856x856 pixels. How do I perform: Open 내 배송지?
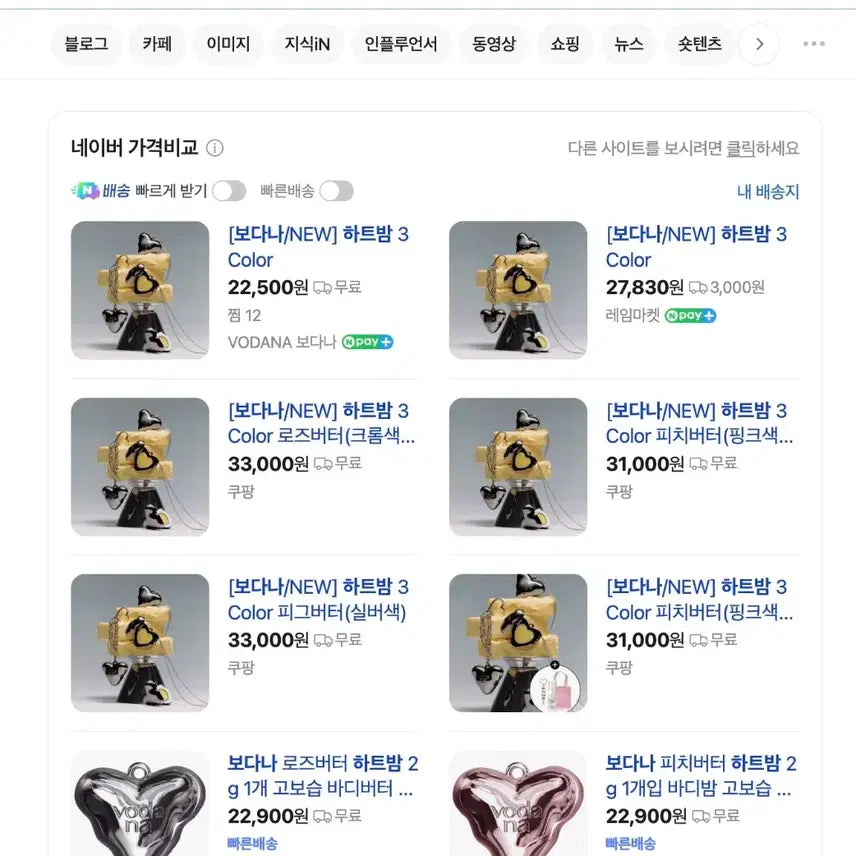[x=768, y=192]
